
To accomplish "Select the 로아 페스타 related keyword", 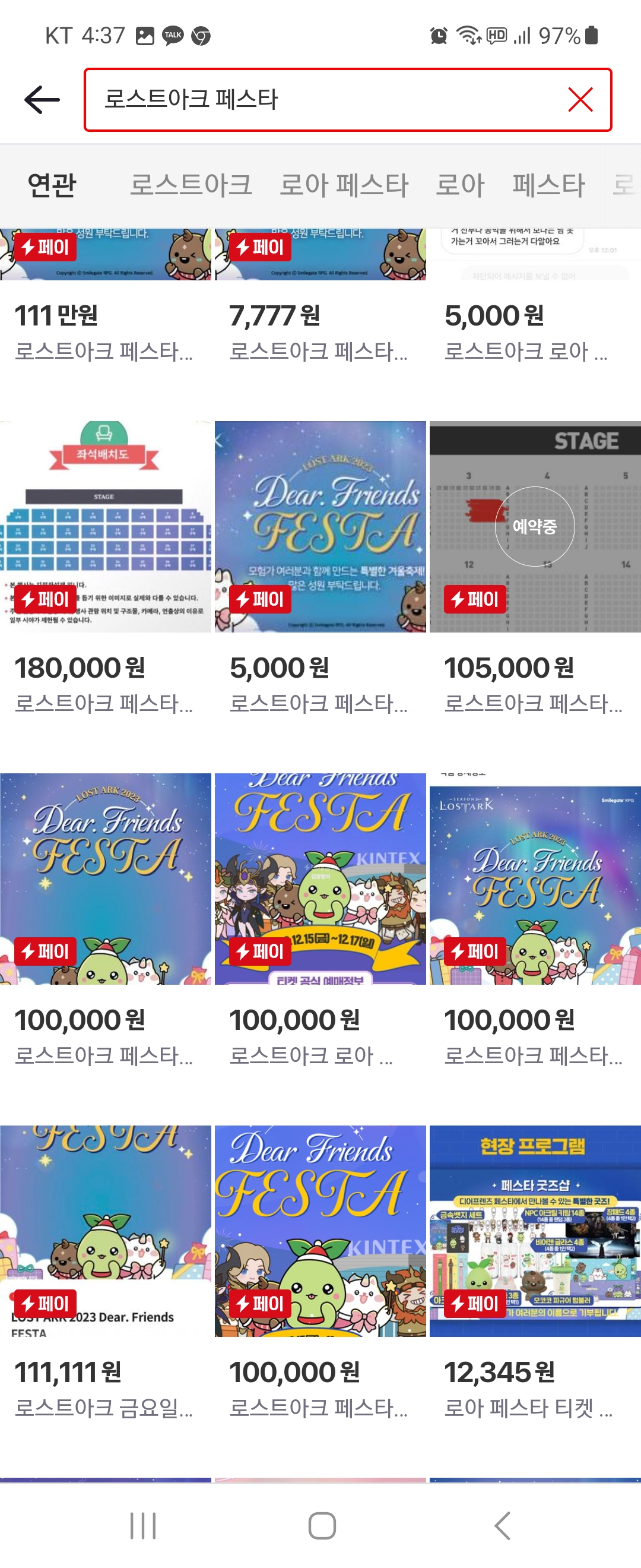I will 344,185.
